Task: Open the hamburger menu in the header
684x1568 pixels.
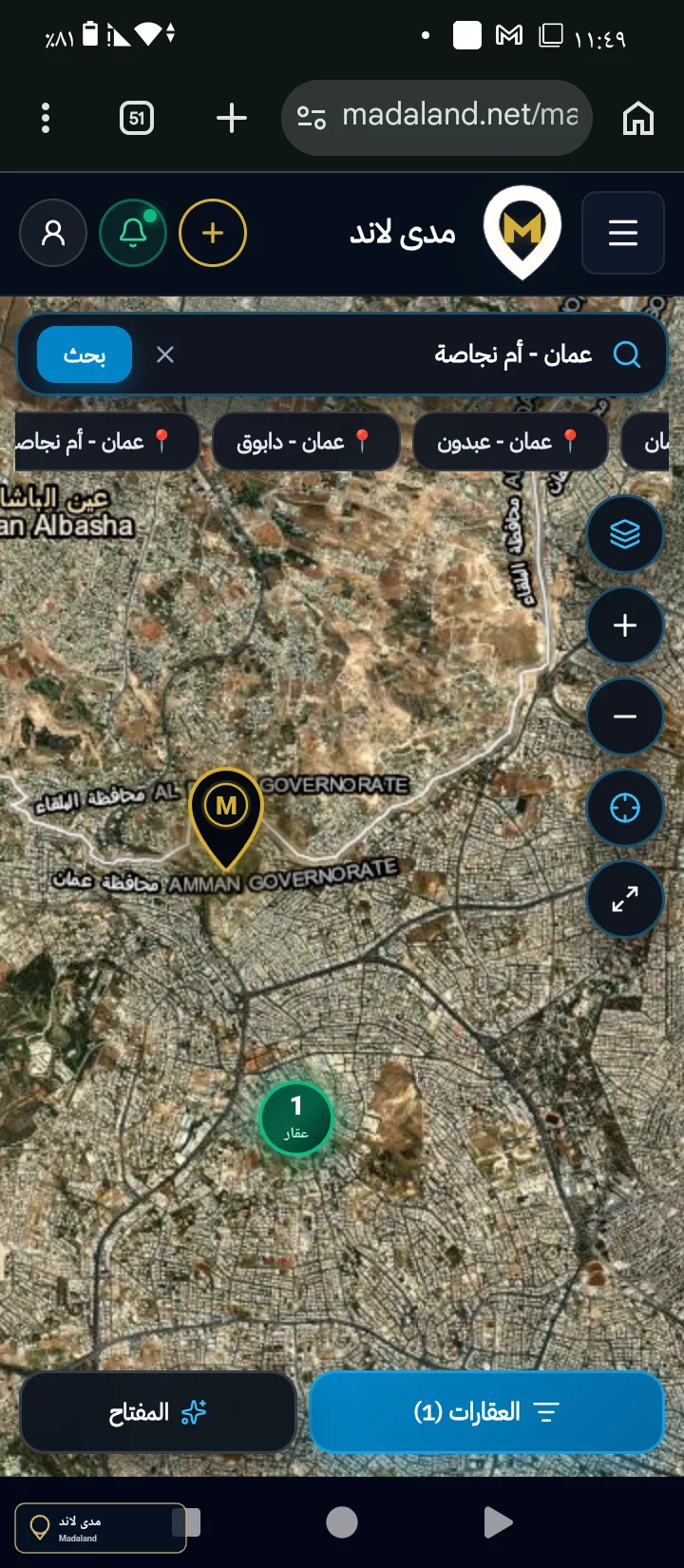Action: click(x=622, y=233)
